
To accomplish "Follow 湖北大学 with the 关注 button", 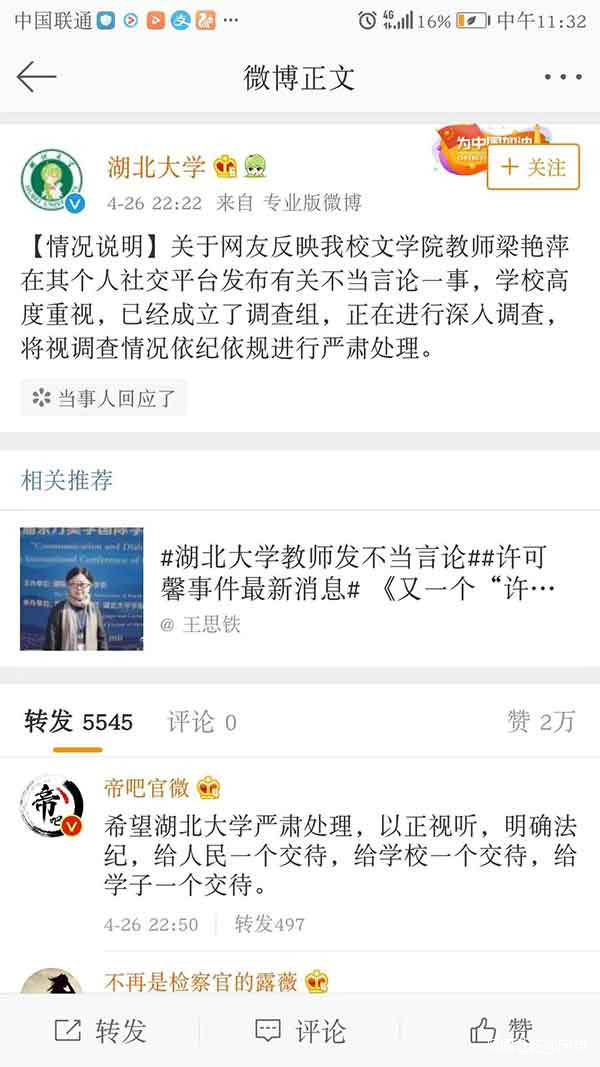I will click(533, 167).
